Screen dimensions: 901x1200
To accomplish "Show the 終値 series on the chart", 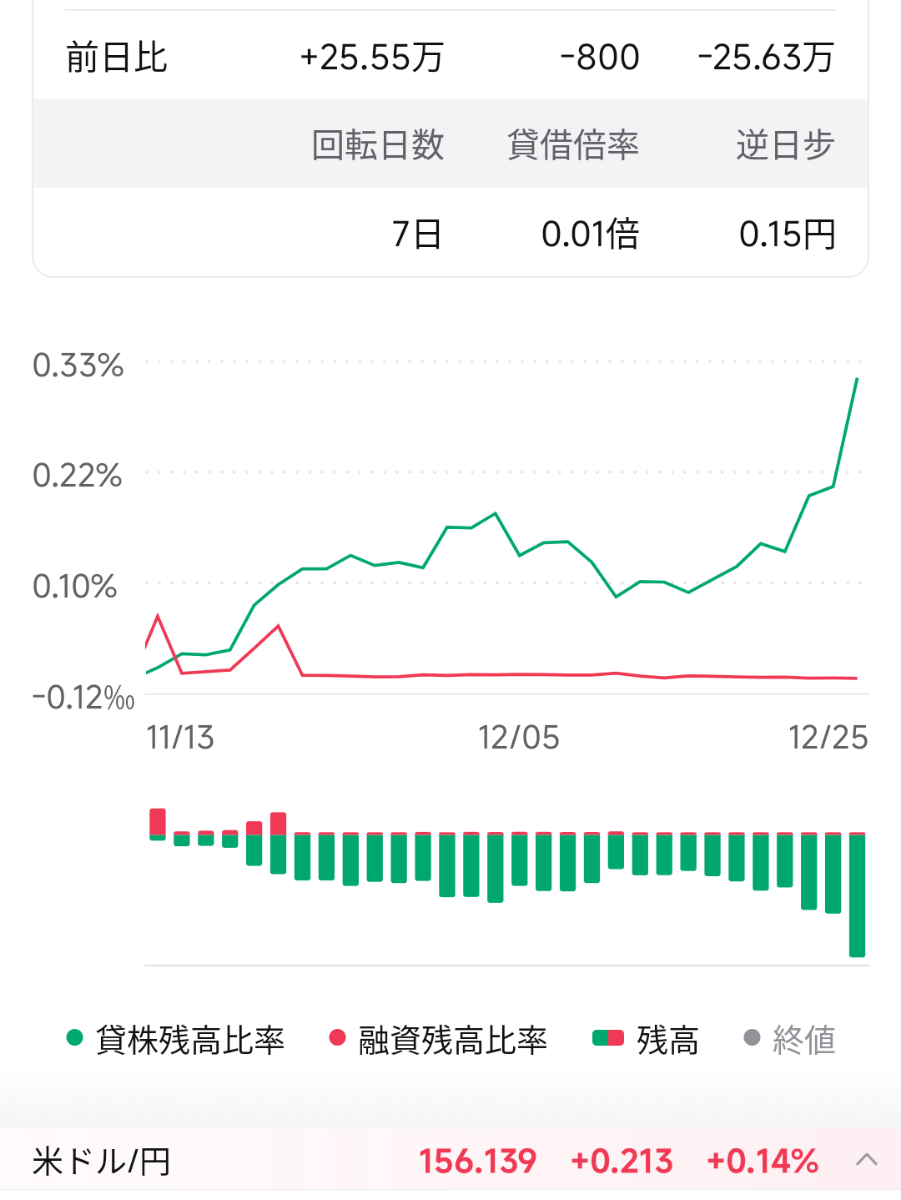I will [x=790, y=1040].
